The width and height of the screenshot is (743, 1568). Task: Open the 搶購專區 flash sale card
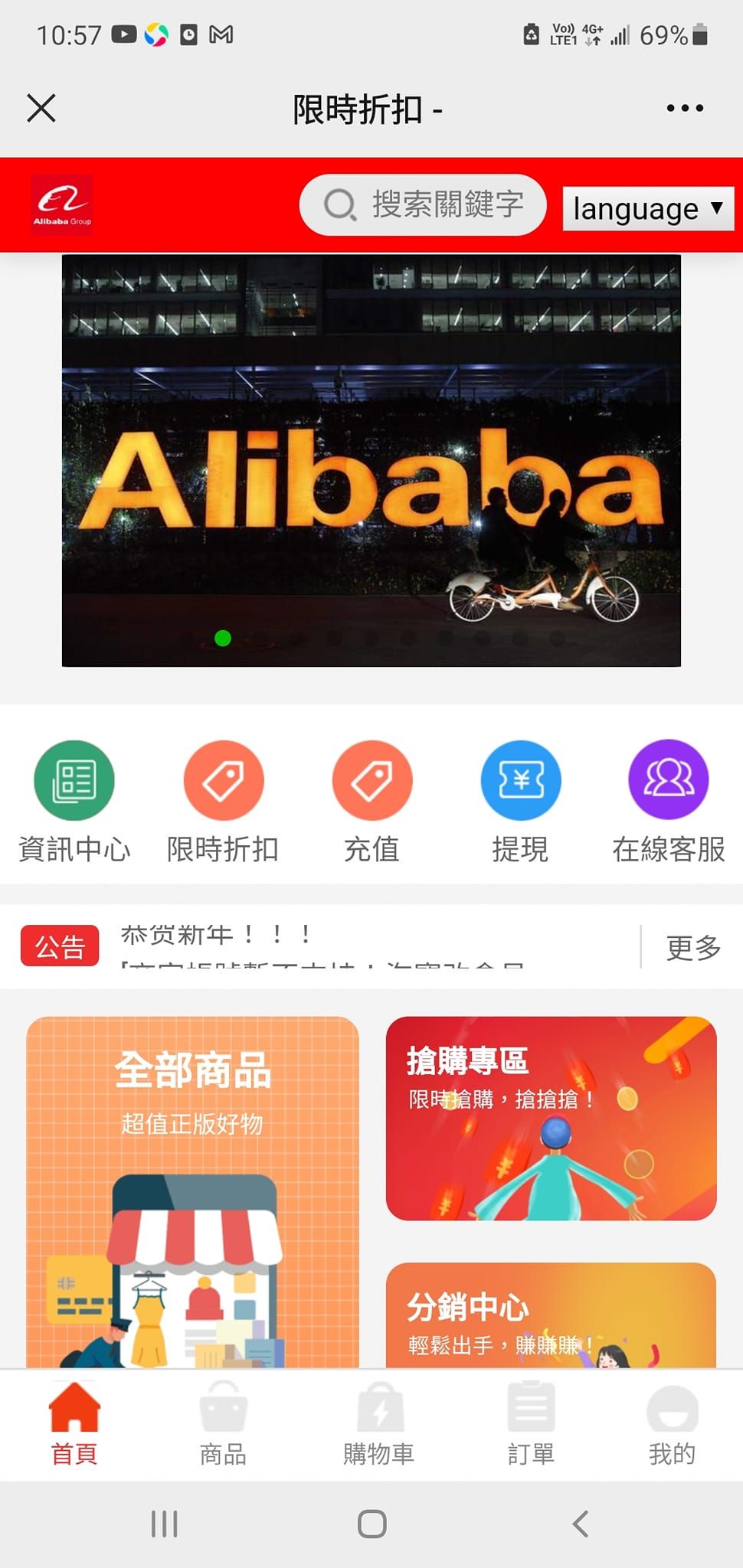(551, 1118)
